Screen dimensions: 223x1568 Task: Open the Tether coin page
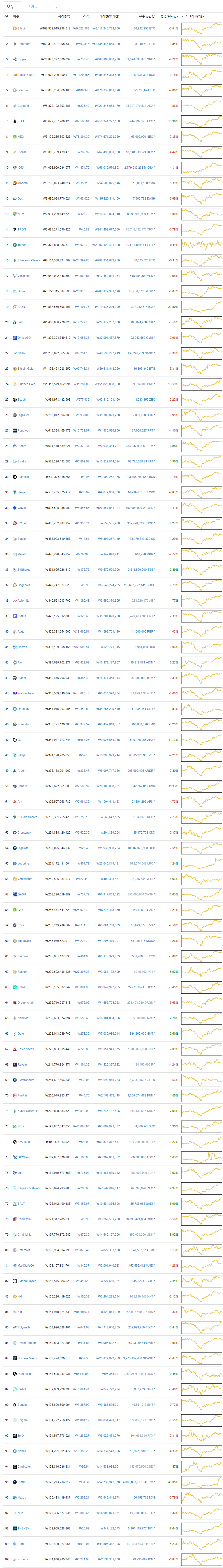22,245
